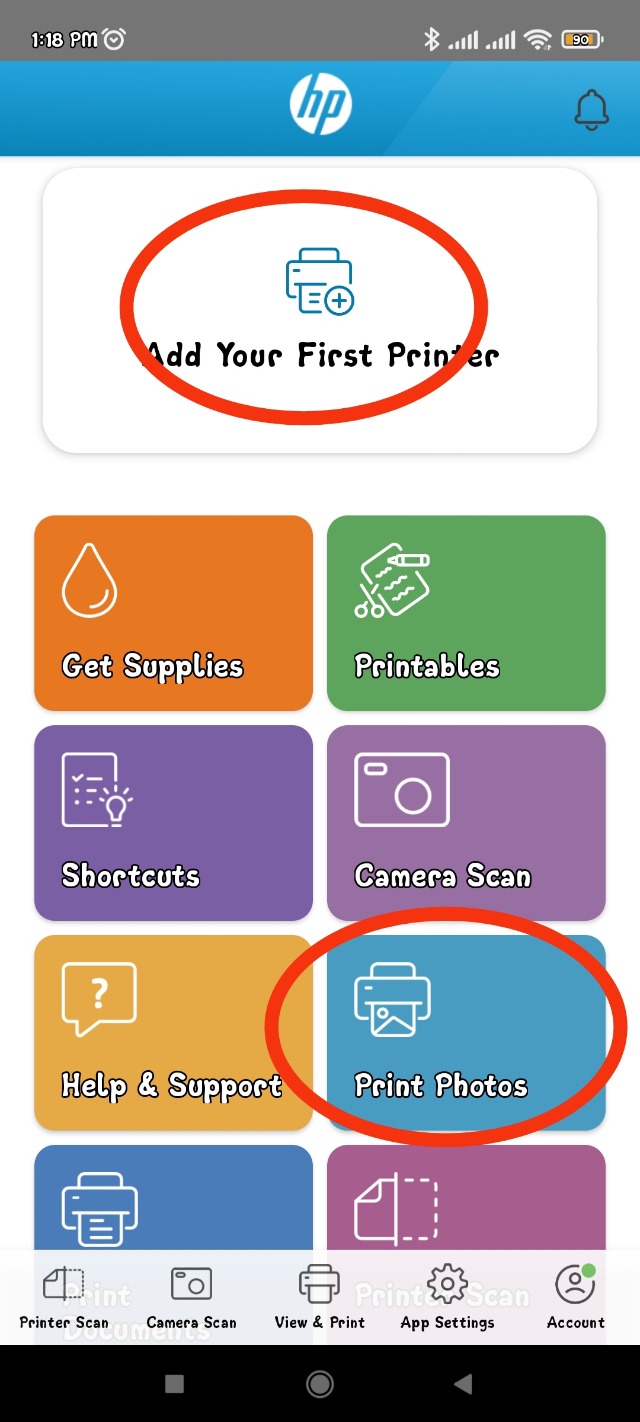Open the notifications bell

click(591, 109)
